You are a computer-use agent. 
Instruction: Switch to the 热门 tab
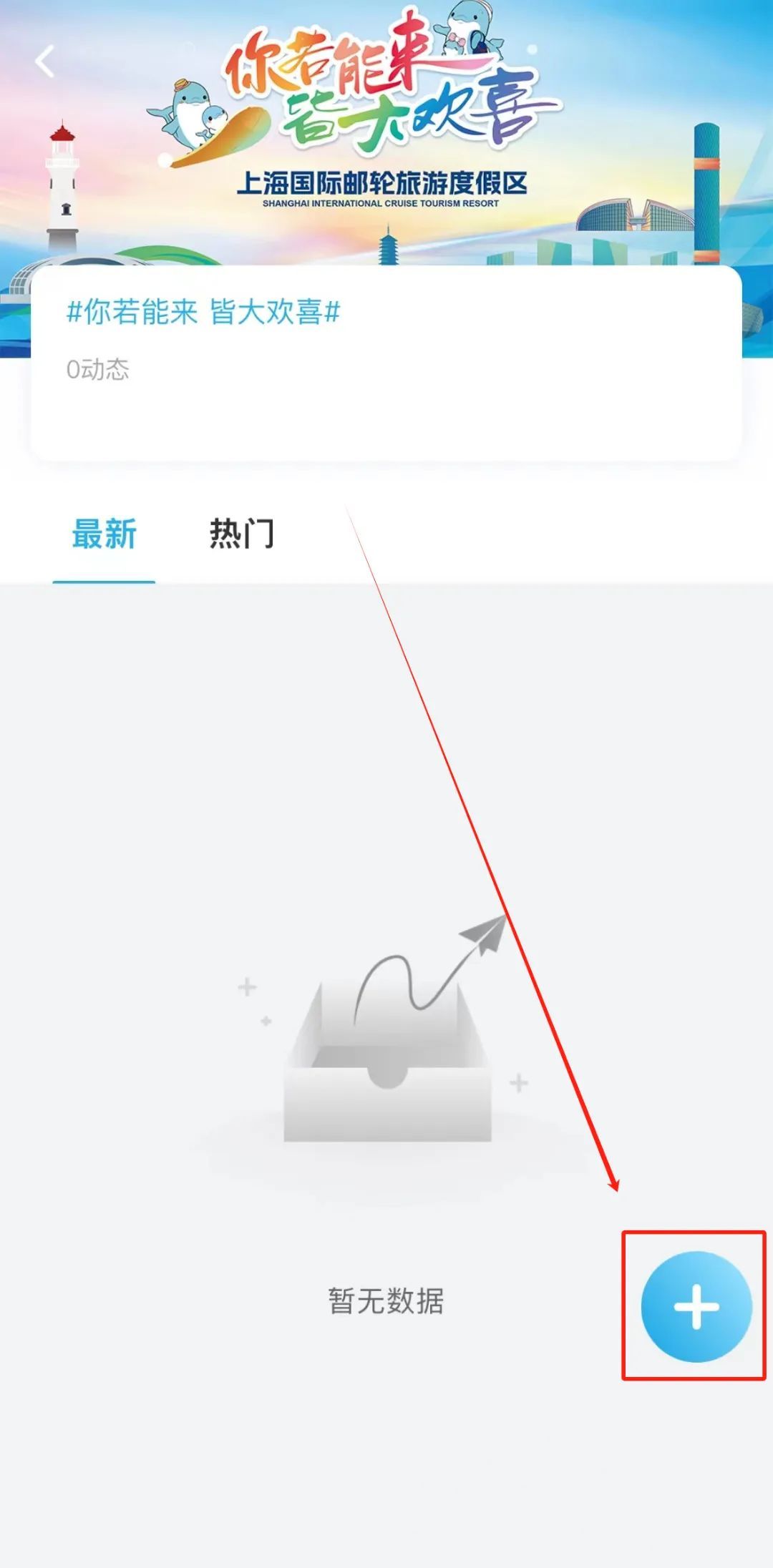[x=241, y=534]
